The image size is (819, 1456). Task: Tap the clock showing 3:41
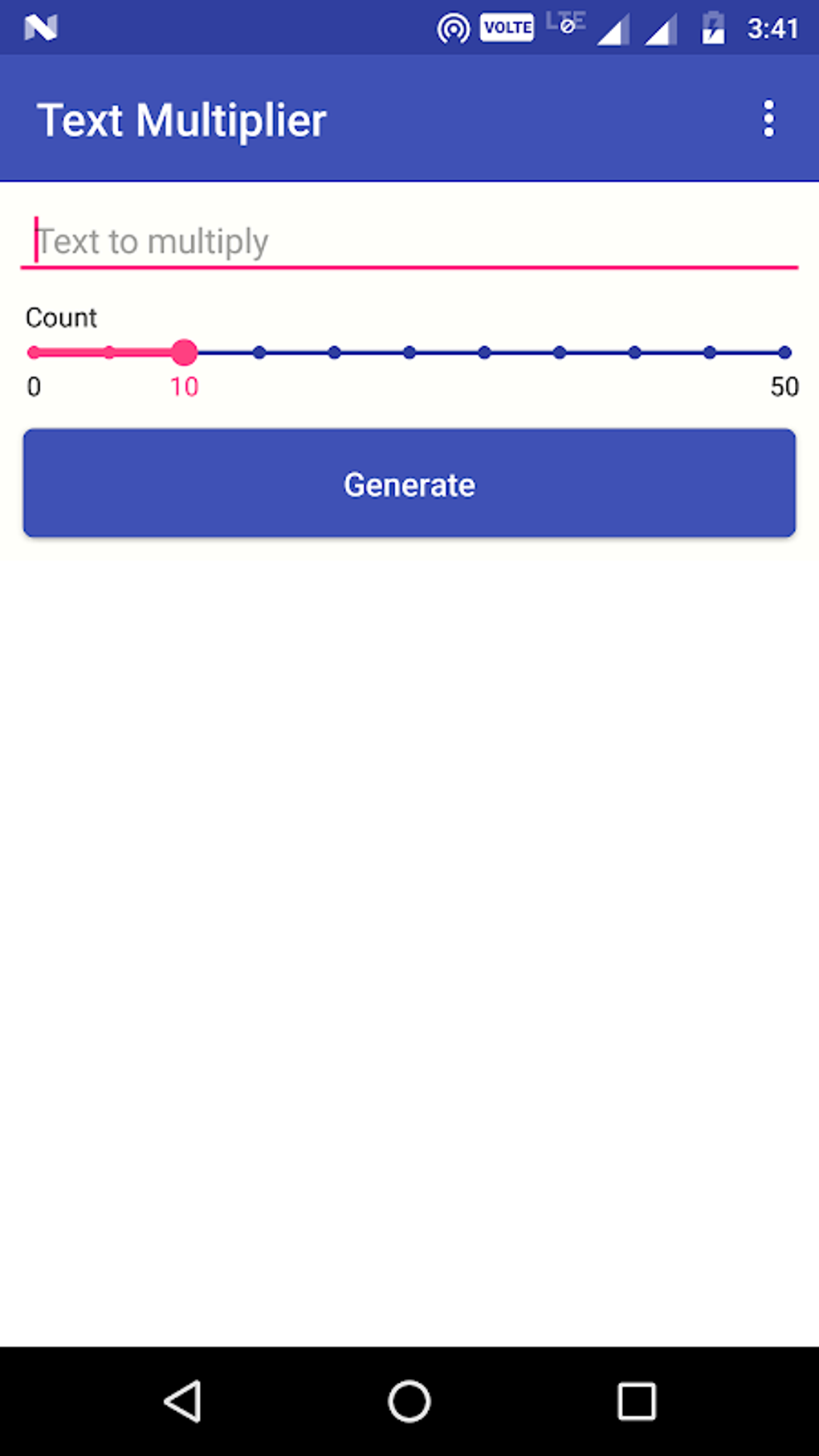click(773, 27)
